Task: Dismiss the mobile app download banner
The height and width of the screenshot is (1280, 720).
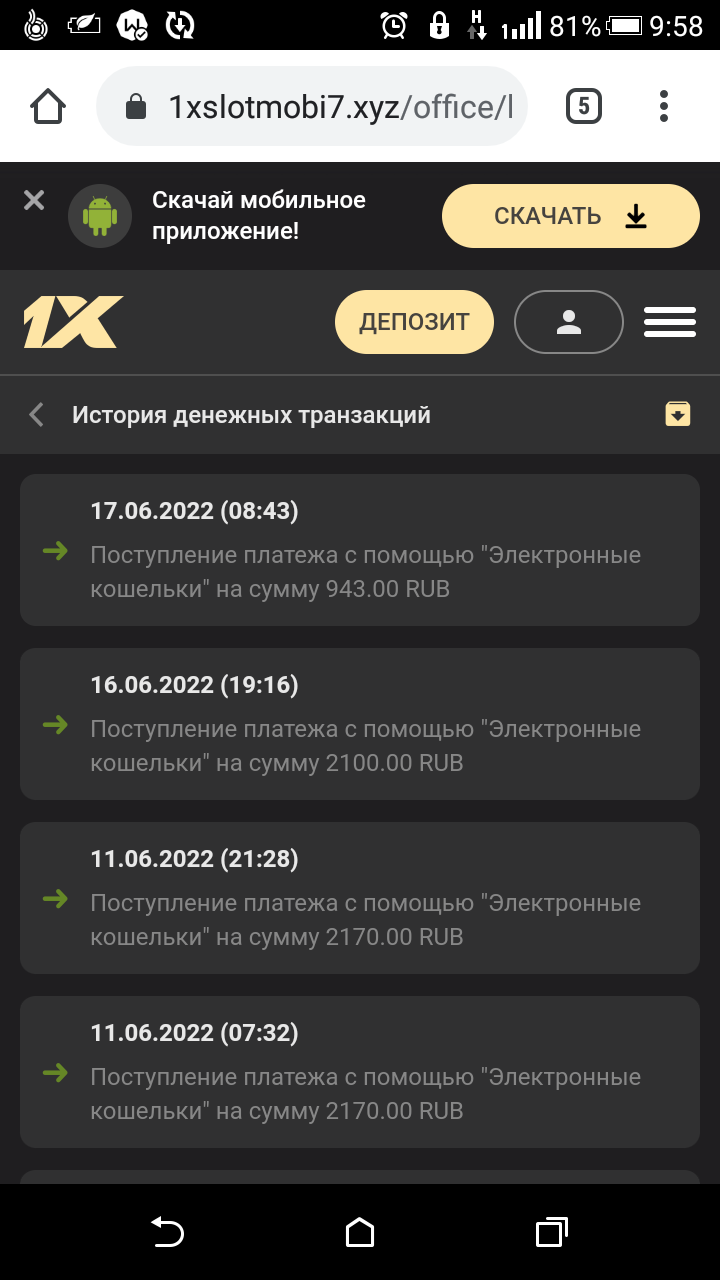Action: (34, 201)
